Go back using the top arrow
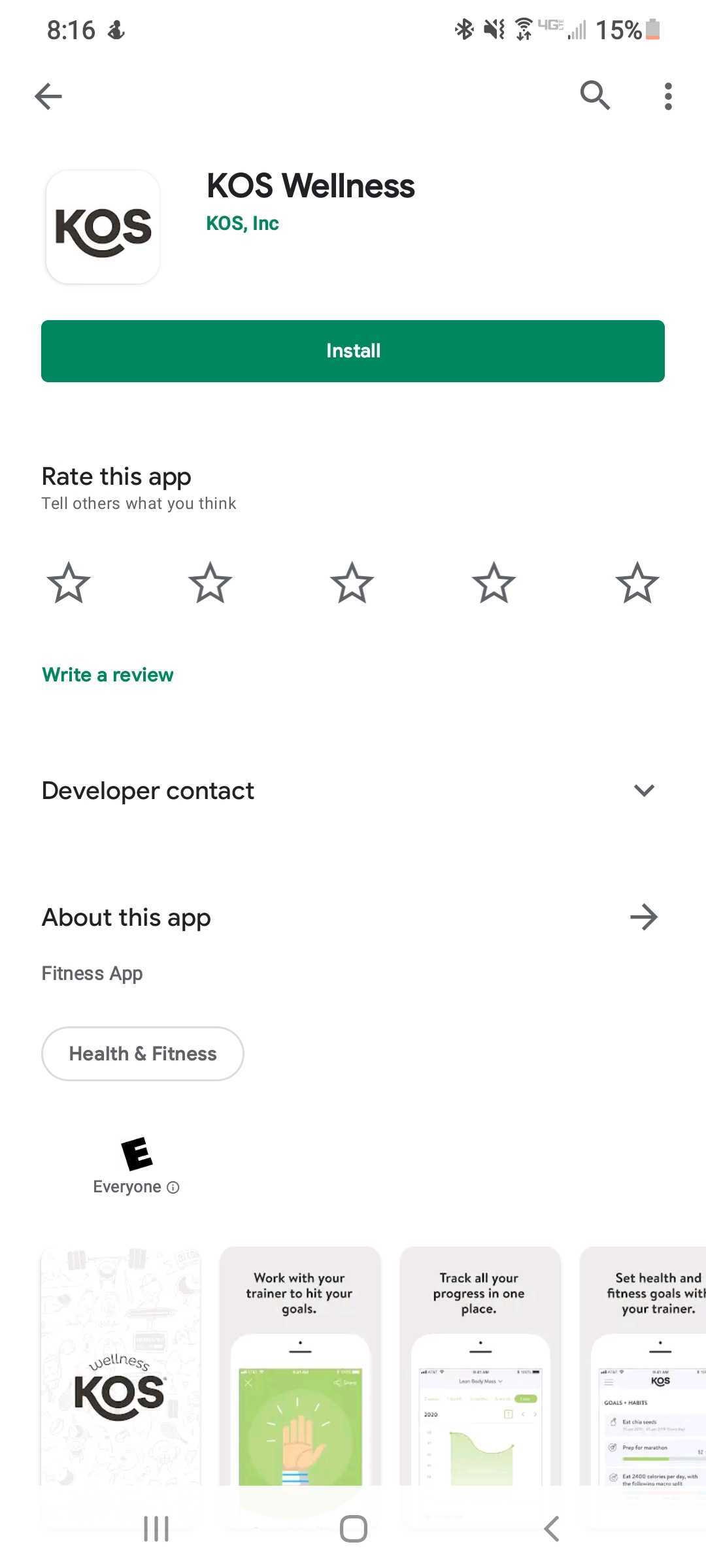This screenshot has width=706, height=1568. coord(48,97)
